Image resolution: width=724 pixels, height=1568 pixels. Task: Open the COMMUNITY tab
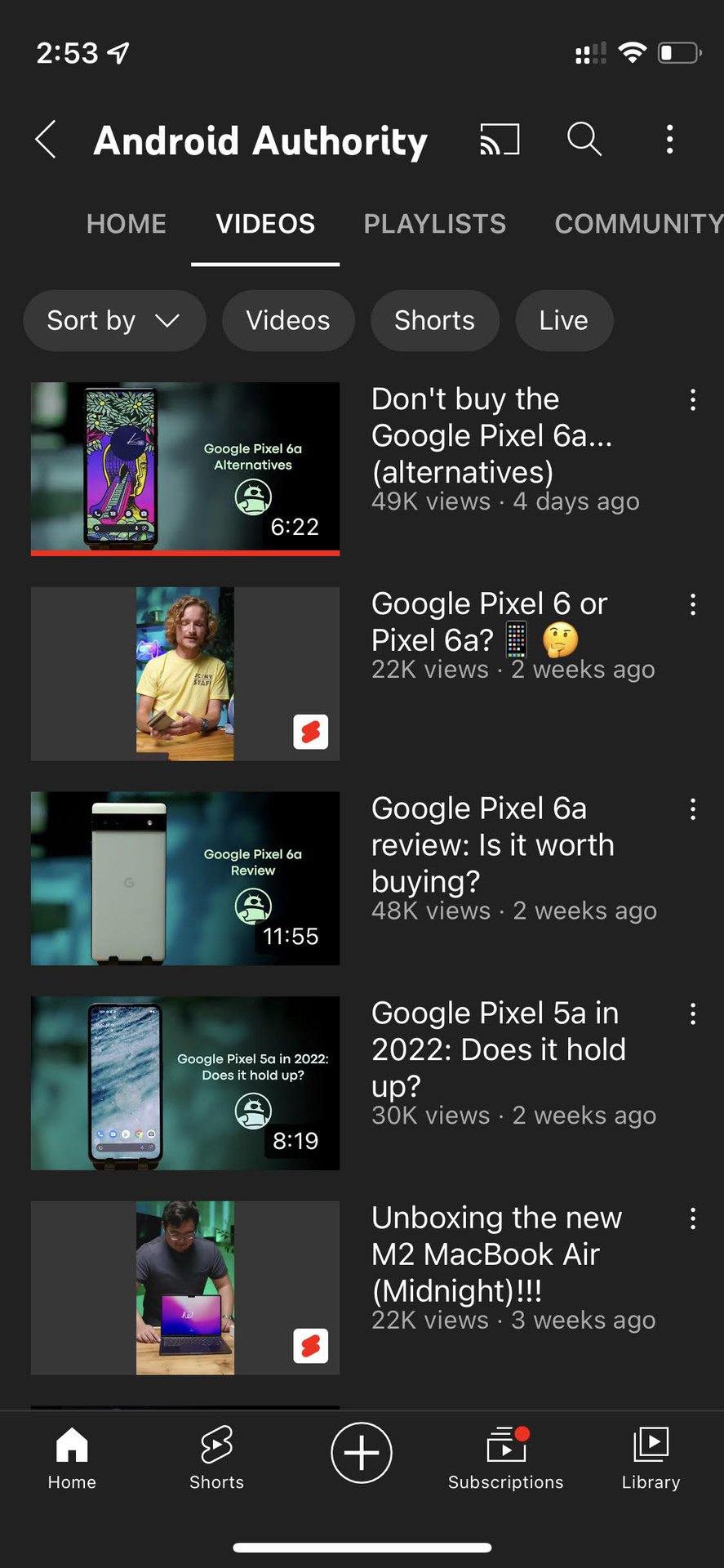point(637,224)
